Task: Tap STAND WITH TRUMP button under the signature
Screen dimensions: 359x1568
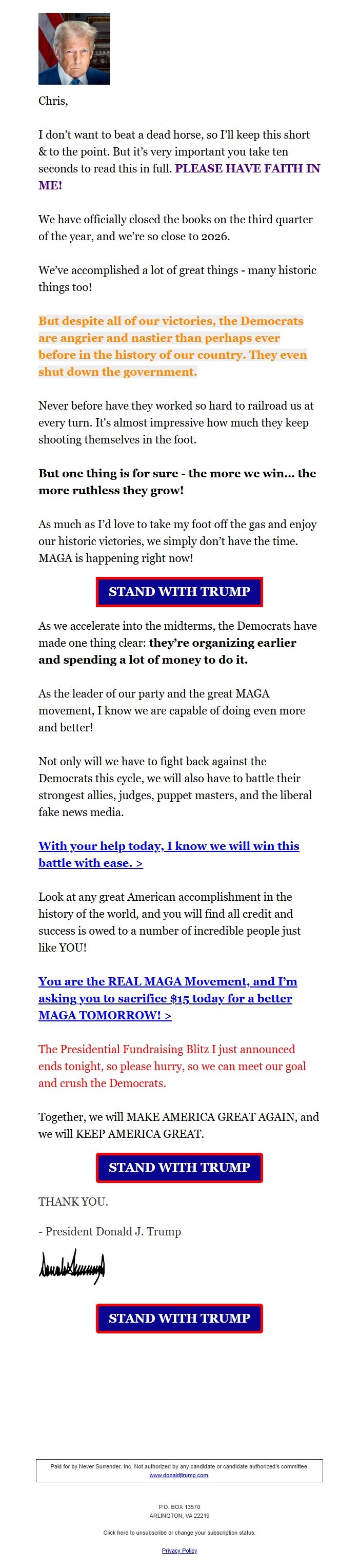Action: [x=179, y=1318]
